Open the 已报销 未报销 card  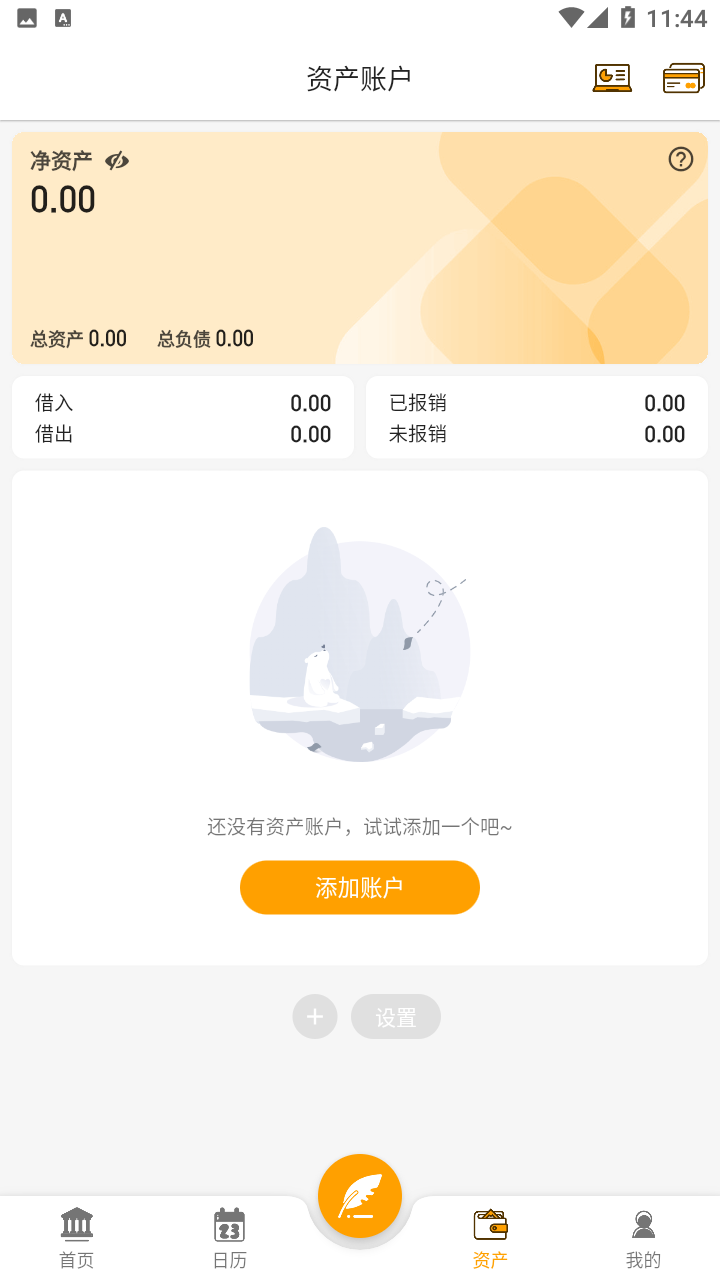pyautogui.click(x=537, y=418)
